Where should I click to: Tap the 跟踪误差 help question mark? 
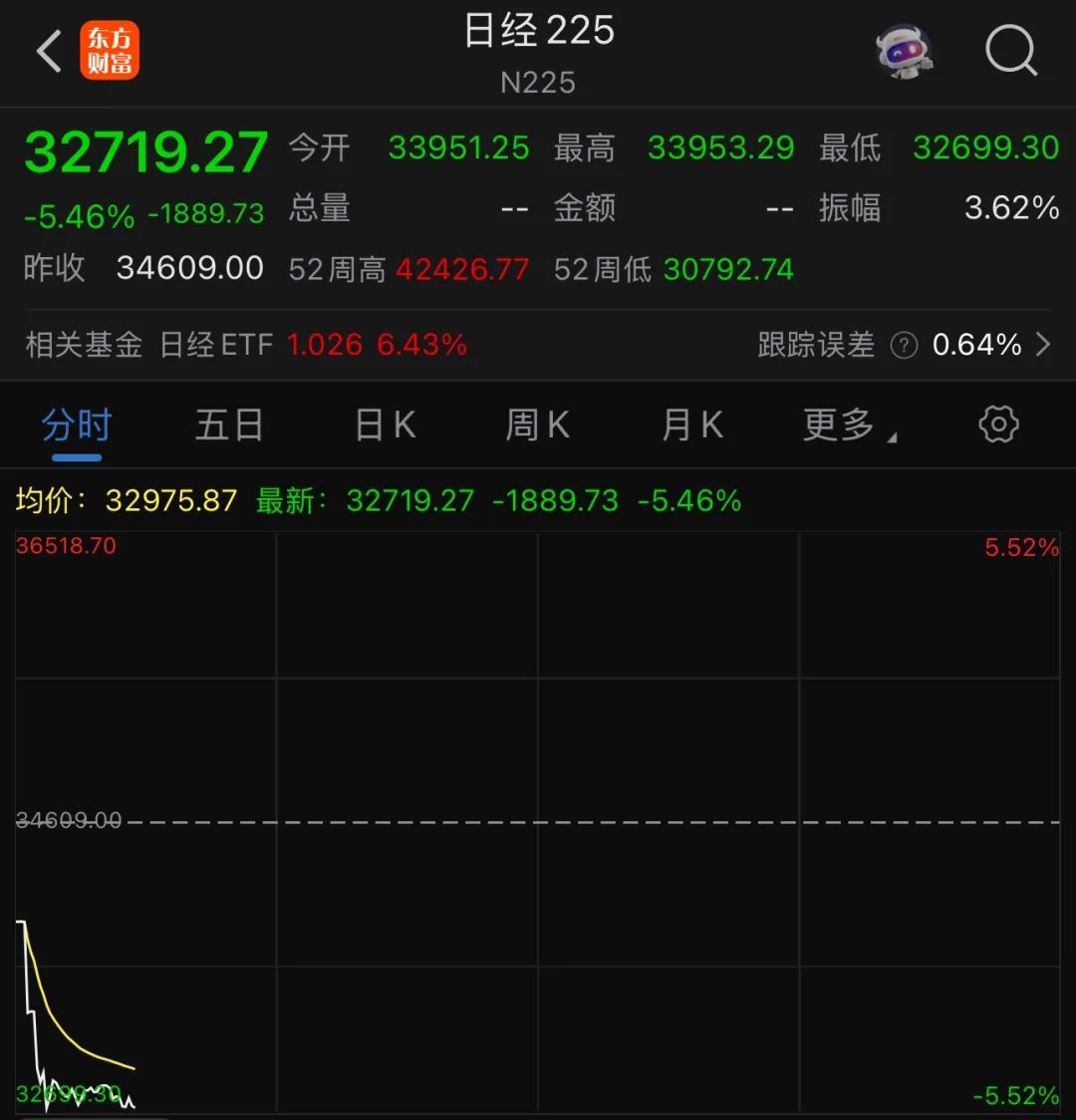click(904, 346)
